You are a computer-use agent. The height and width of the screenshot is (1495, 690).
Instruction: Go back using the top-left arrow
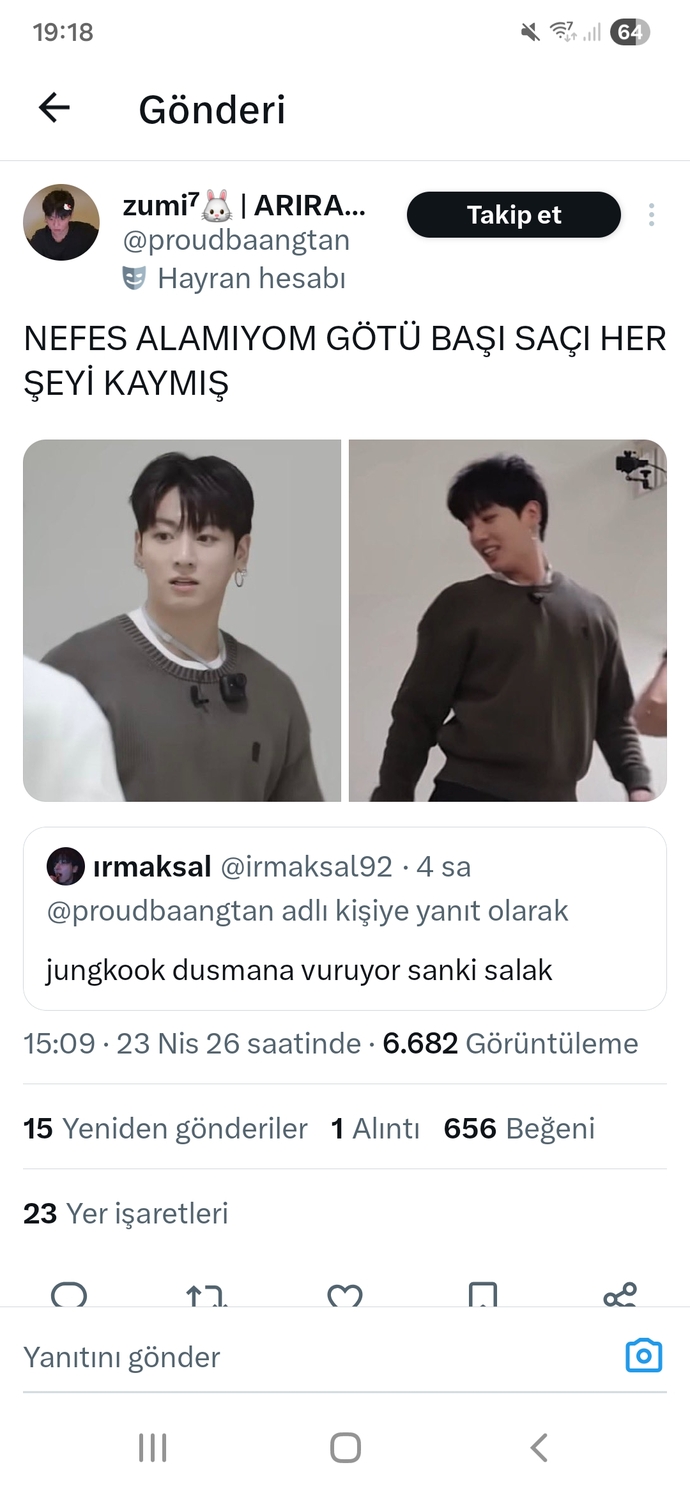54,108
